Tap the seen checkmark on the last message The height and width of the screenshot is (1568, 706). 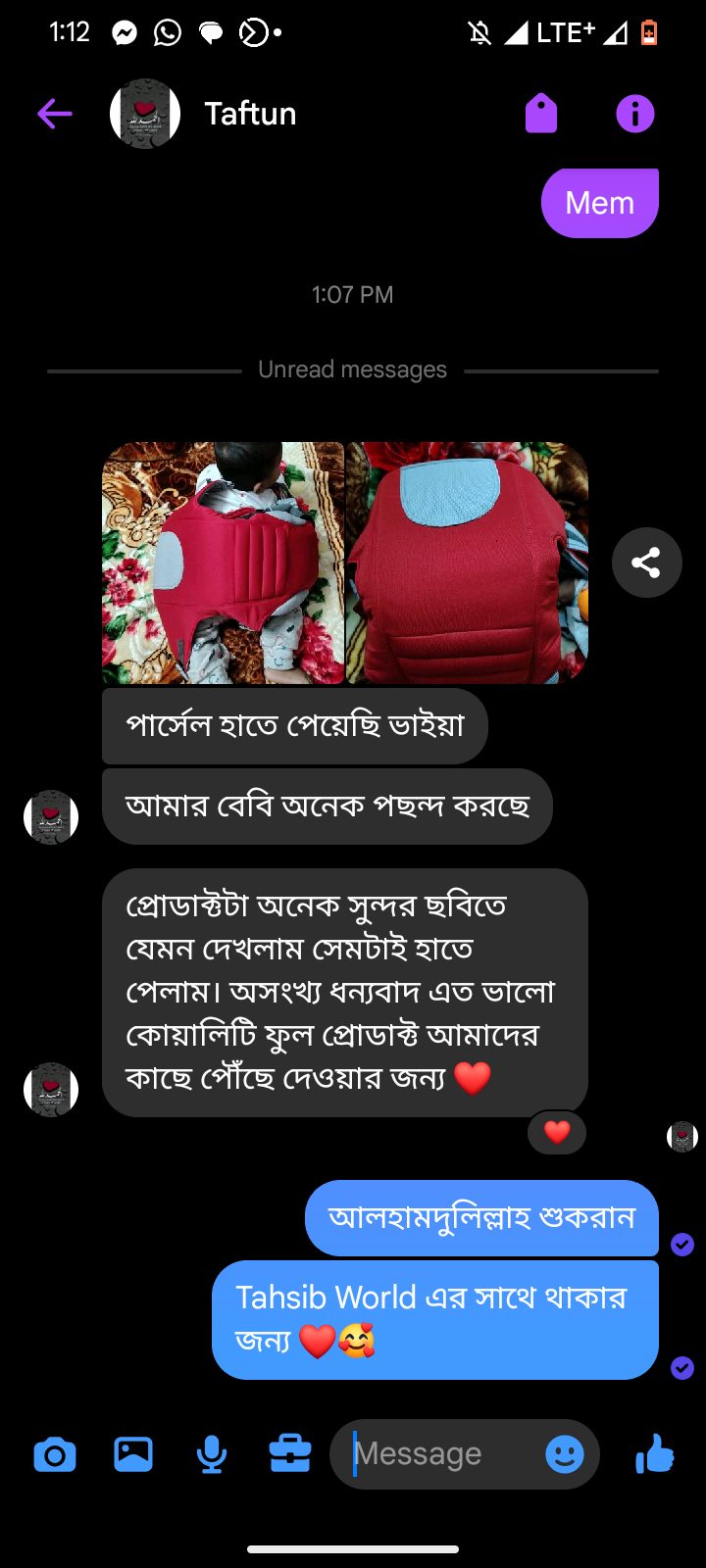[x=681, y=1368]
